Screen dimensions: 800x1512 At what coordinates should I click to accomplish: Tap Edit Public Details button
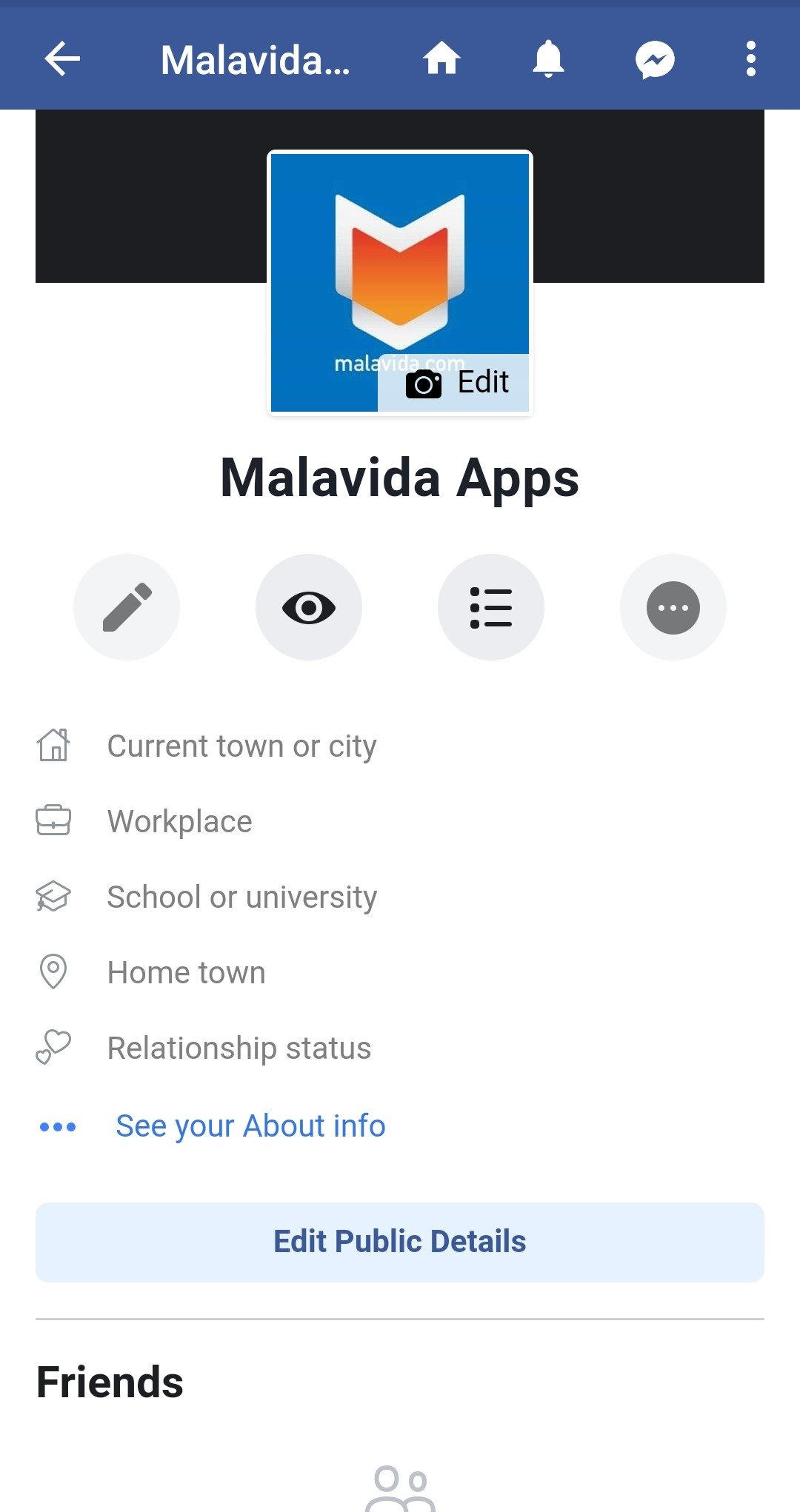click(400, 1242)
